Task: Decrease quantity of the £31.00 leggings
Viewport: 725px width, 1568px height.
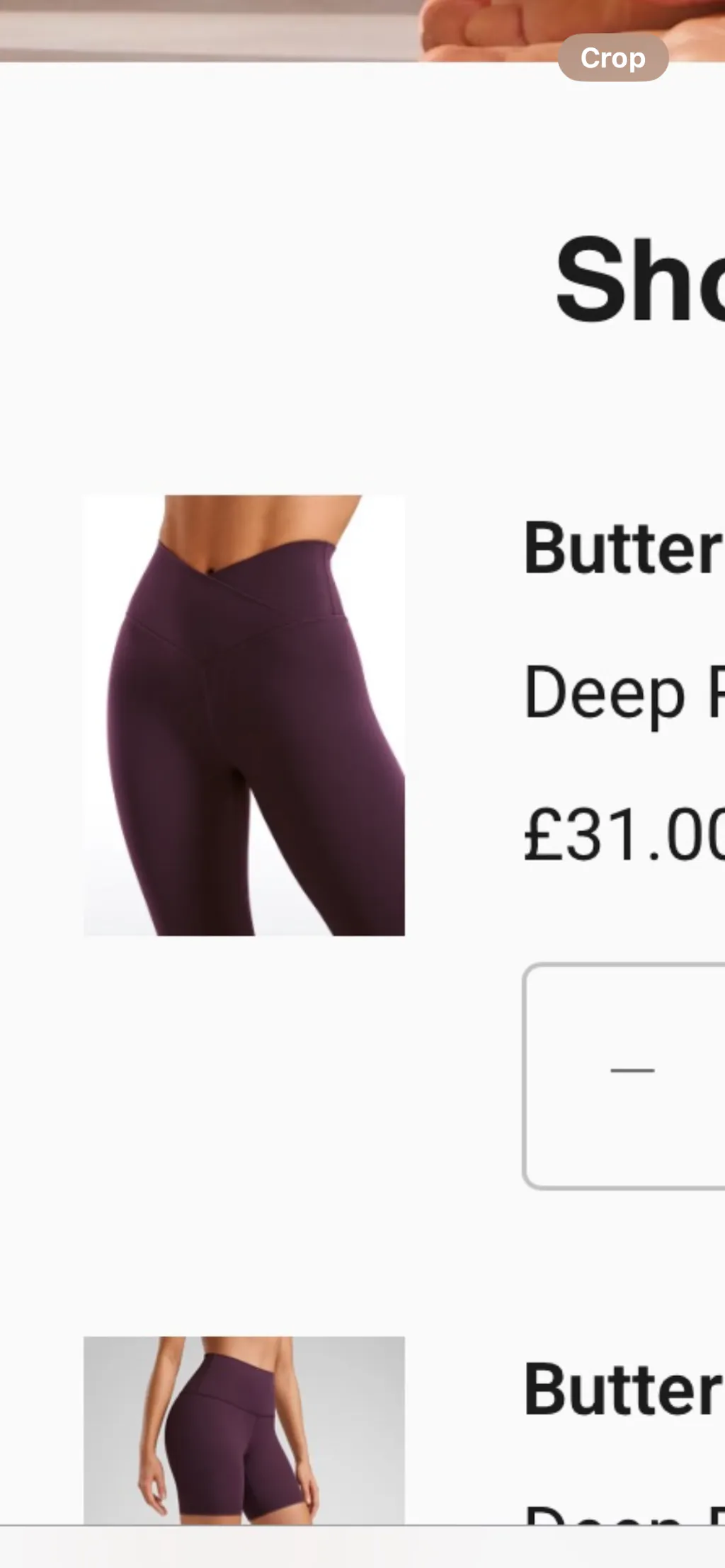Action: click(632, 1071)
